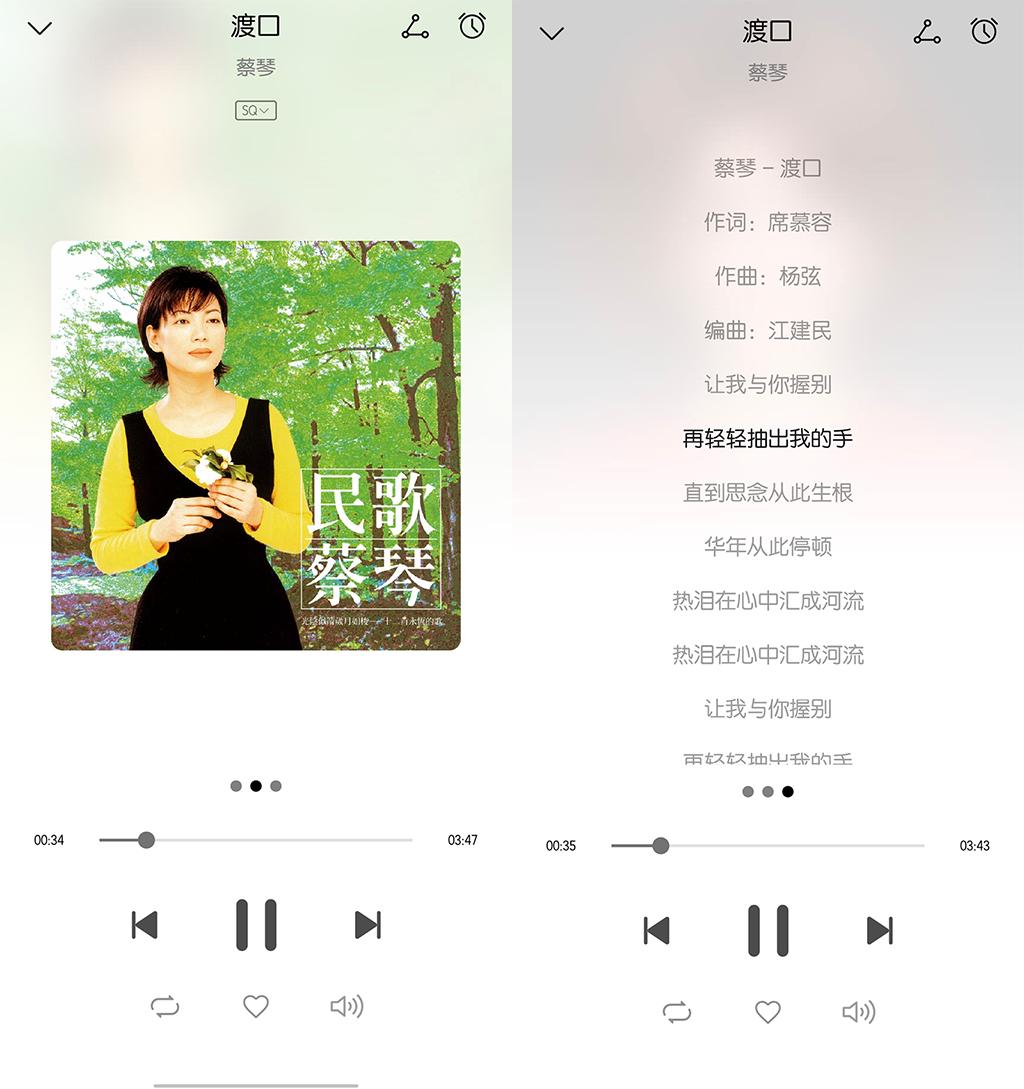Tap the lyric line 再轻轻抽出我的手
The image size is (1024, 1089).
767,438
